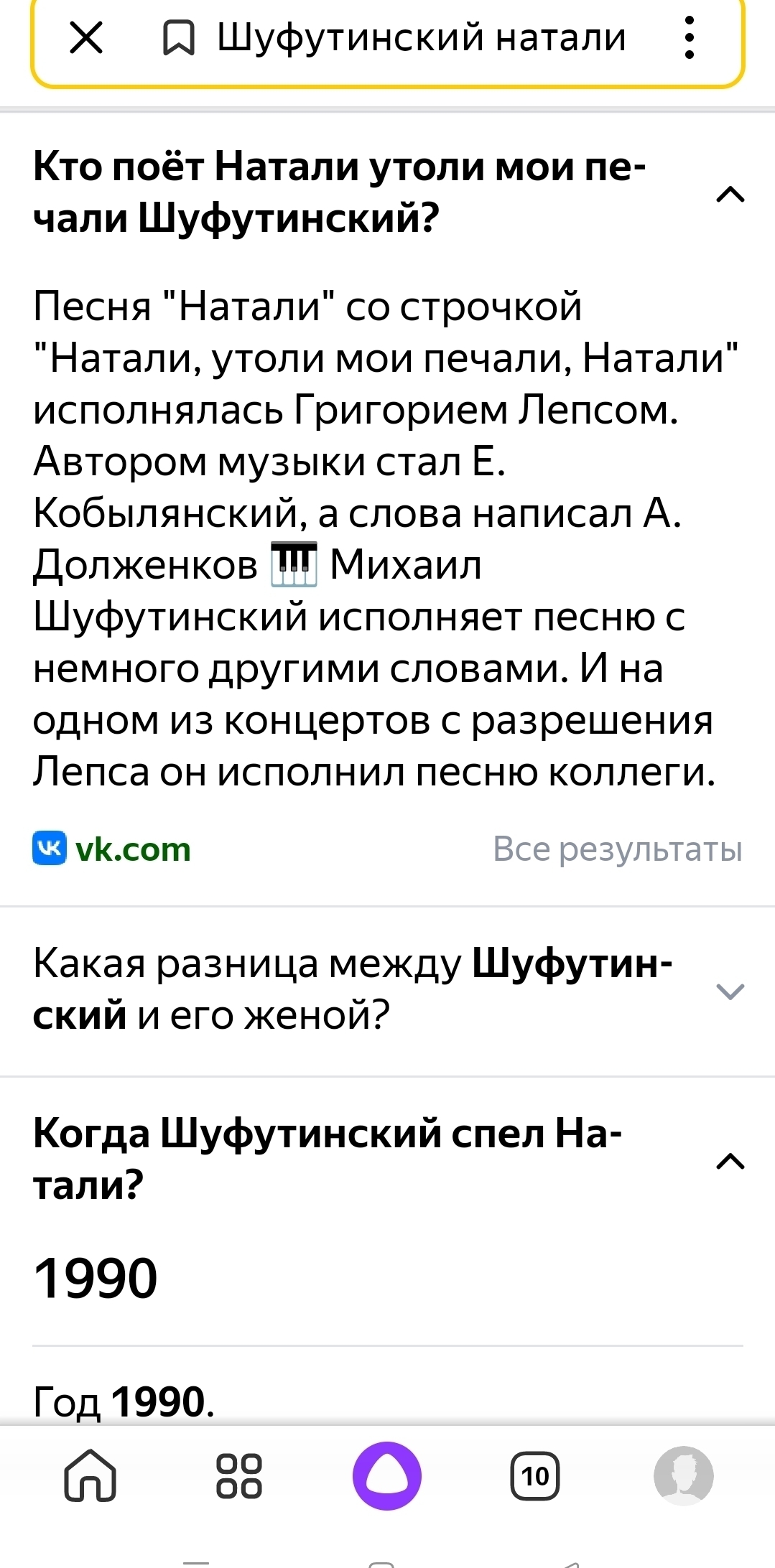Screen dimensions: 775x1568
Task: Launch the Alice voice assistant
Action: pyautogui.click(x=387, y=1476)
